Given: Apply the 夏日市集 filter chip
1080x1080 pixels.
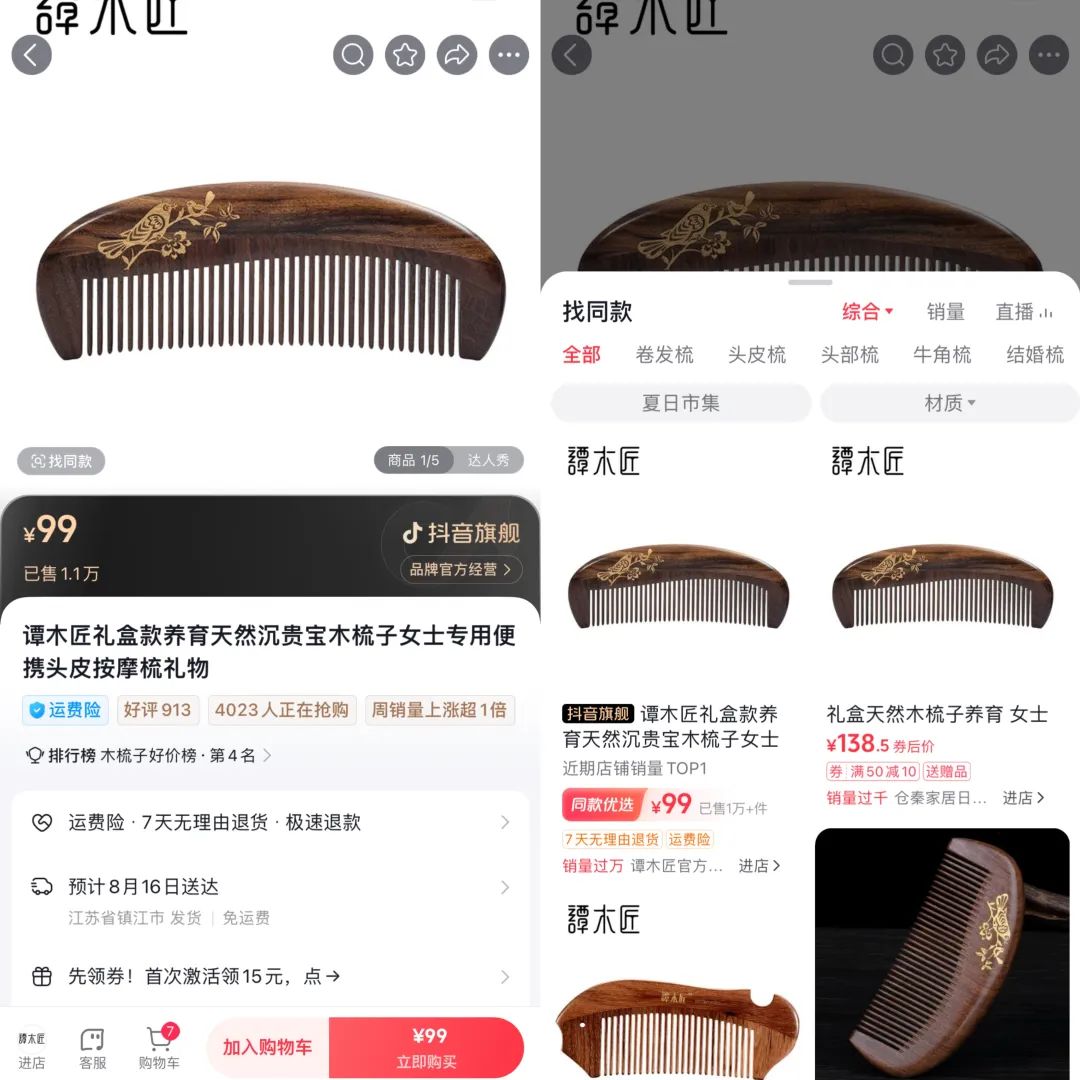Looking at the screenshot, I should (681, 403).
